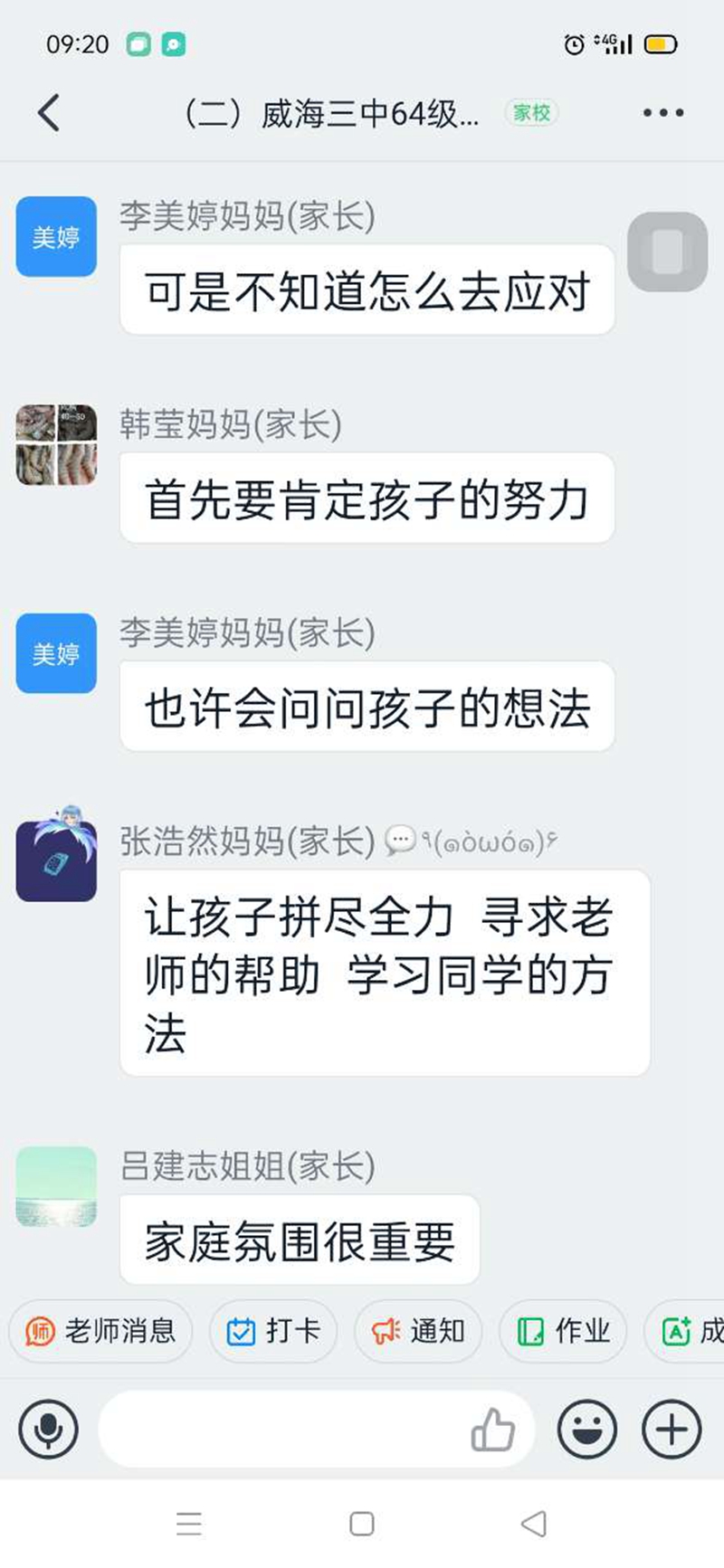Switch to voice input microphone
The height and width of the screenshot is (1568, 724).
pos(49,1430)
